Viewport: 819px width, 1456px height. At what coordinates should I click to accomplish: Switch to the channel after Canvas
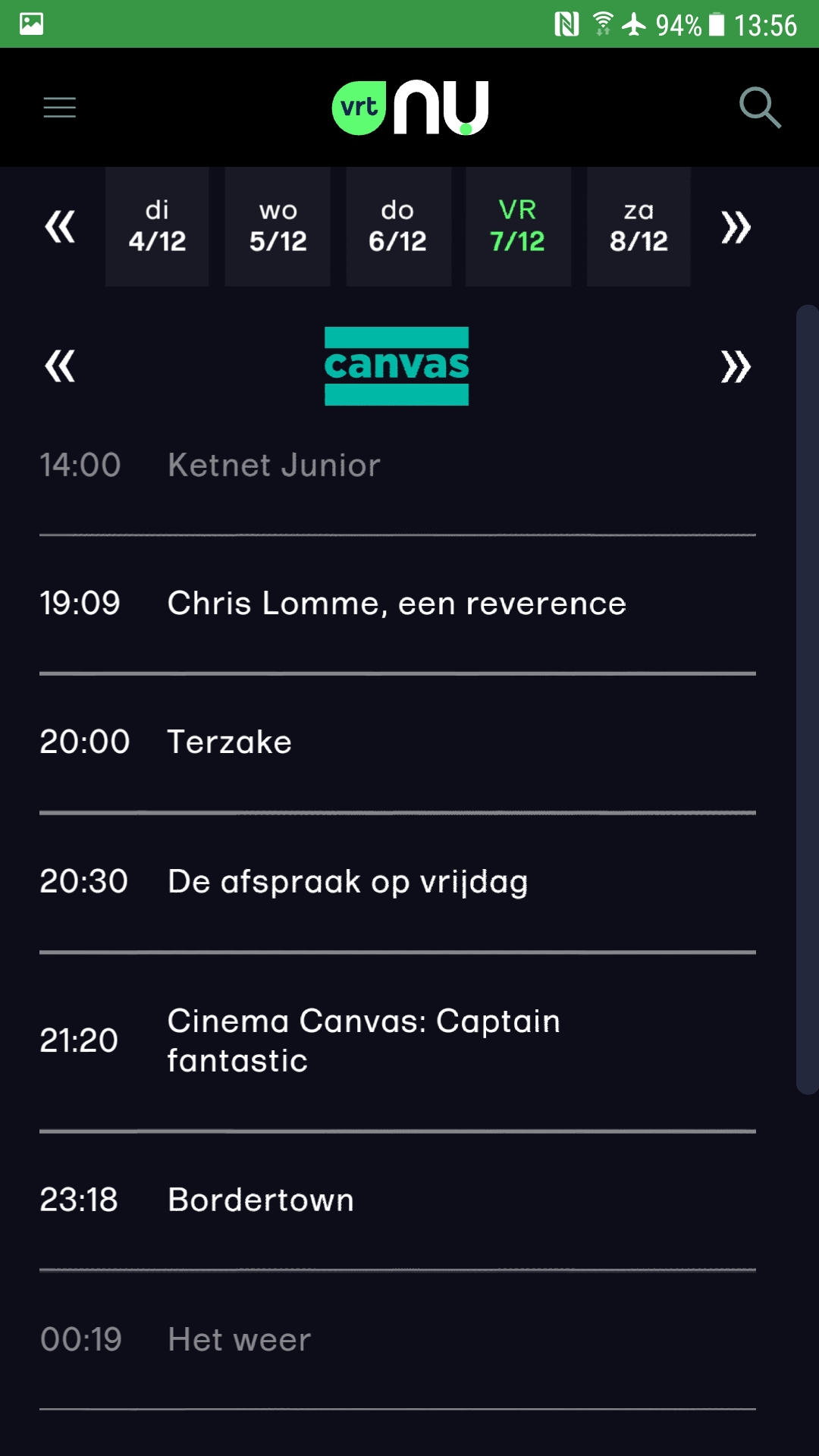point(736,366)
